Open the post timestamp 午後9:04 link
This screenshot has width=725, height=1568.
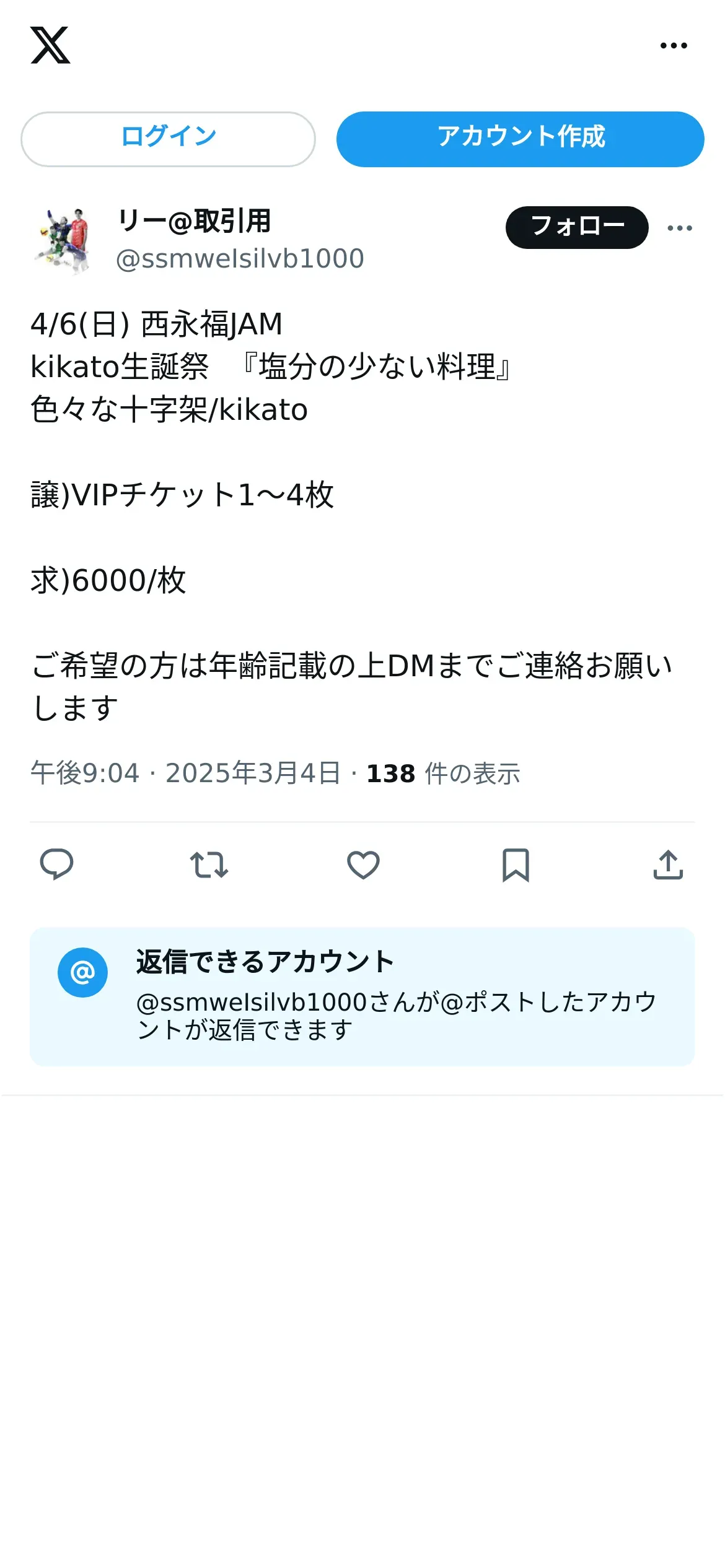click(85, 773)
